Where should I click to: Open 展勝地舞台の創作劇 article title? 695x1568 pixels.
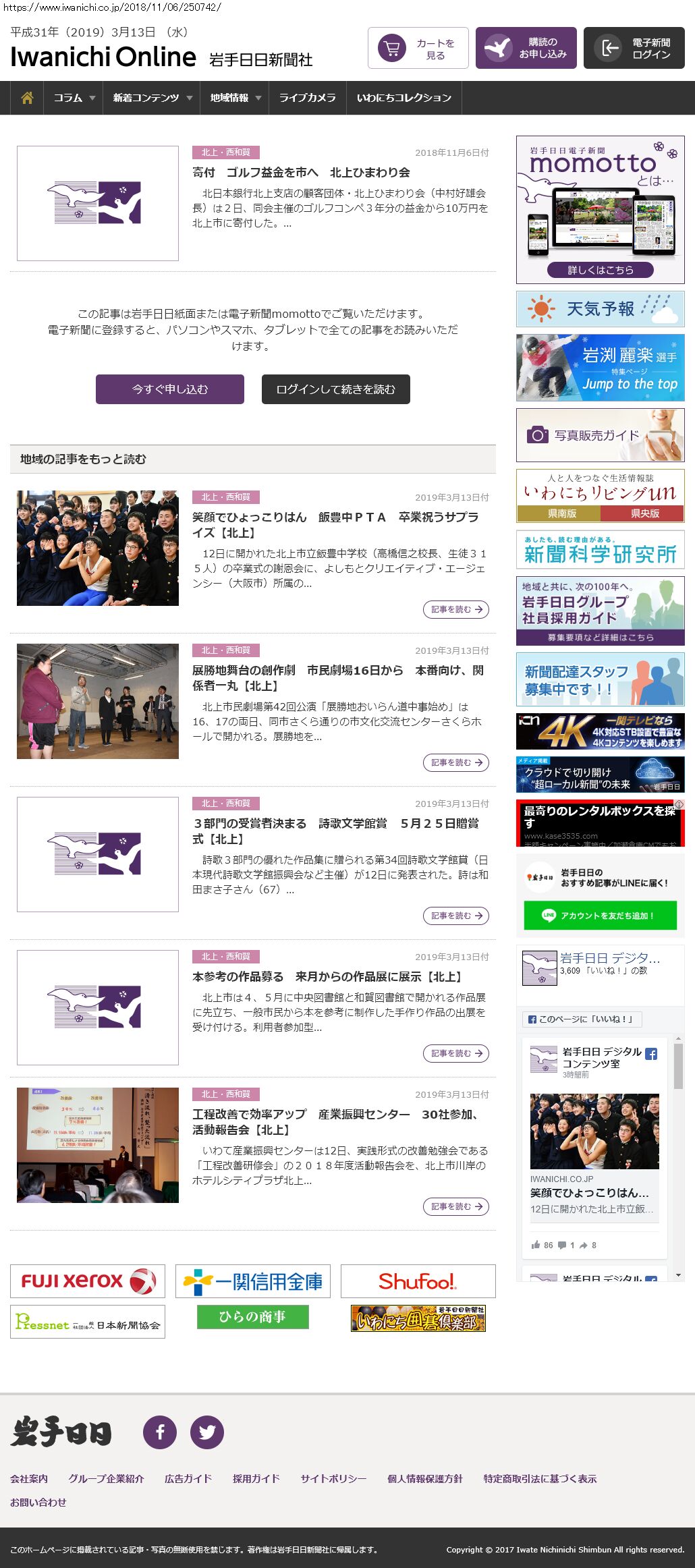(x=337, y=678)
